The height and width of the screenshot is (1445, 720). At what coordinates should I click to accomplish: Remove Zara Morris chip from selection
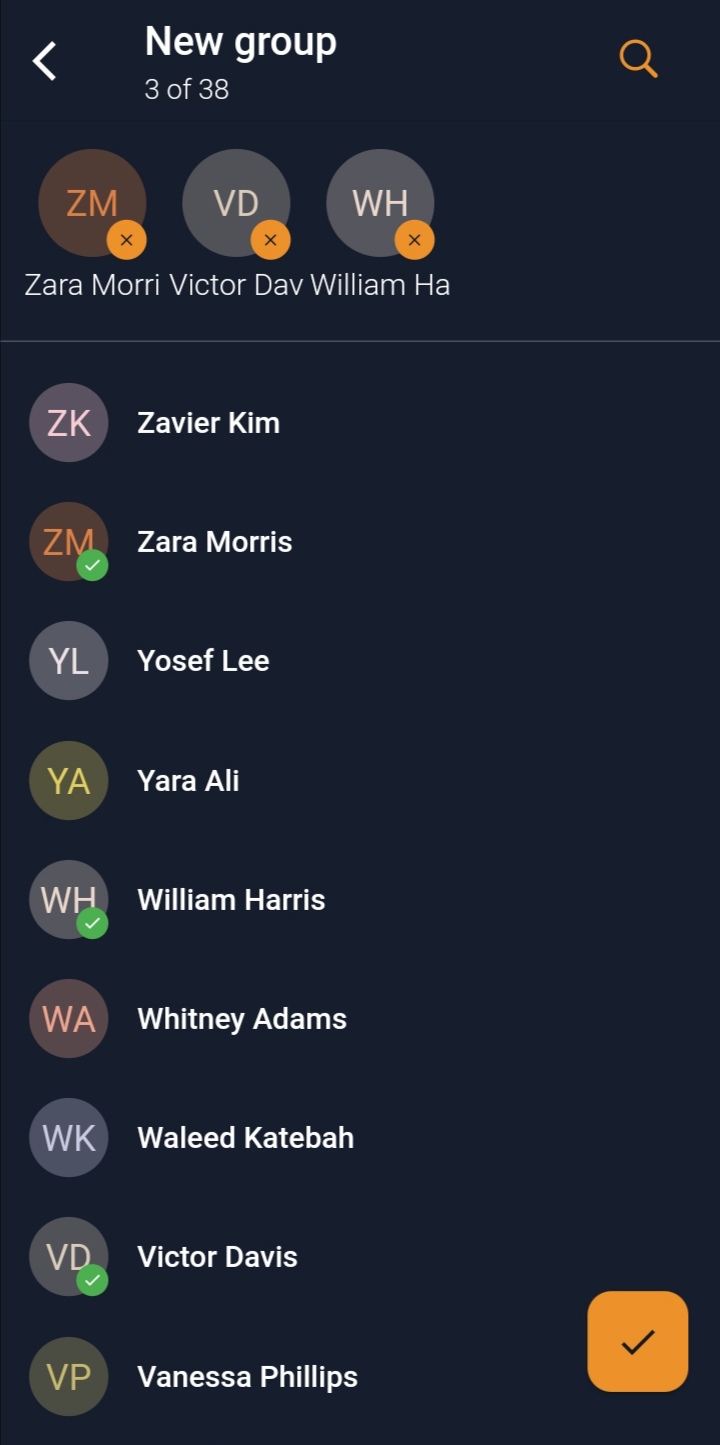[126, 240]
